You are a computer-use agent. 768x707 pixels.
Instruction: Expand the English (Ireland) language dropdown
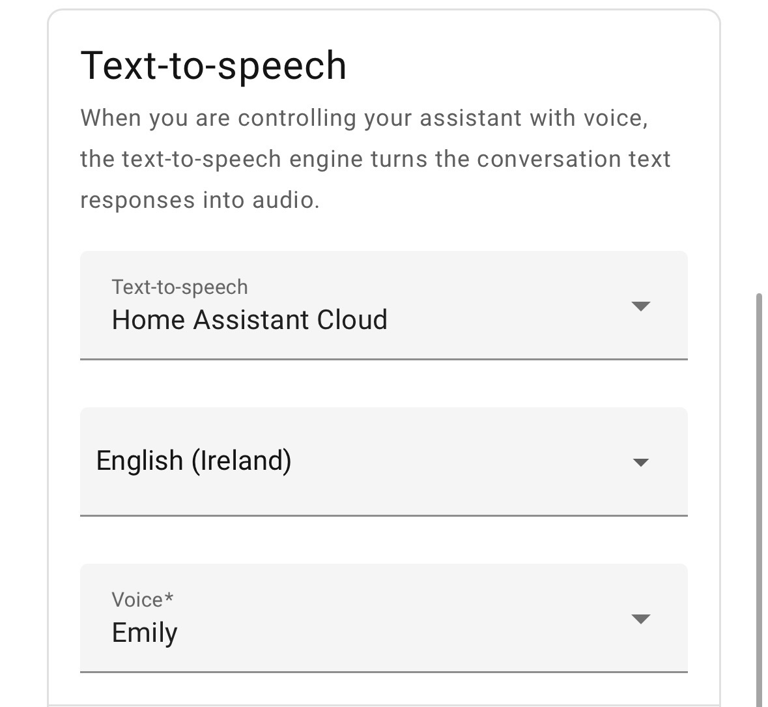[383, 461]
